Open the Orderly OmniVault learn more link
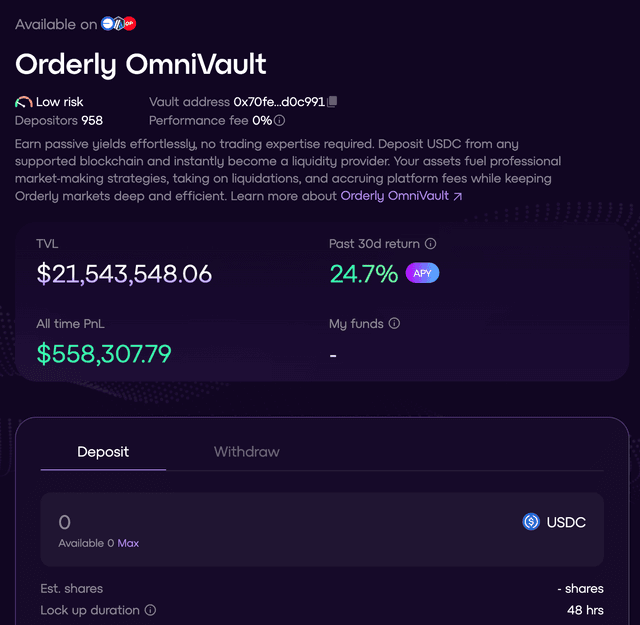 click(401, 196)
